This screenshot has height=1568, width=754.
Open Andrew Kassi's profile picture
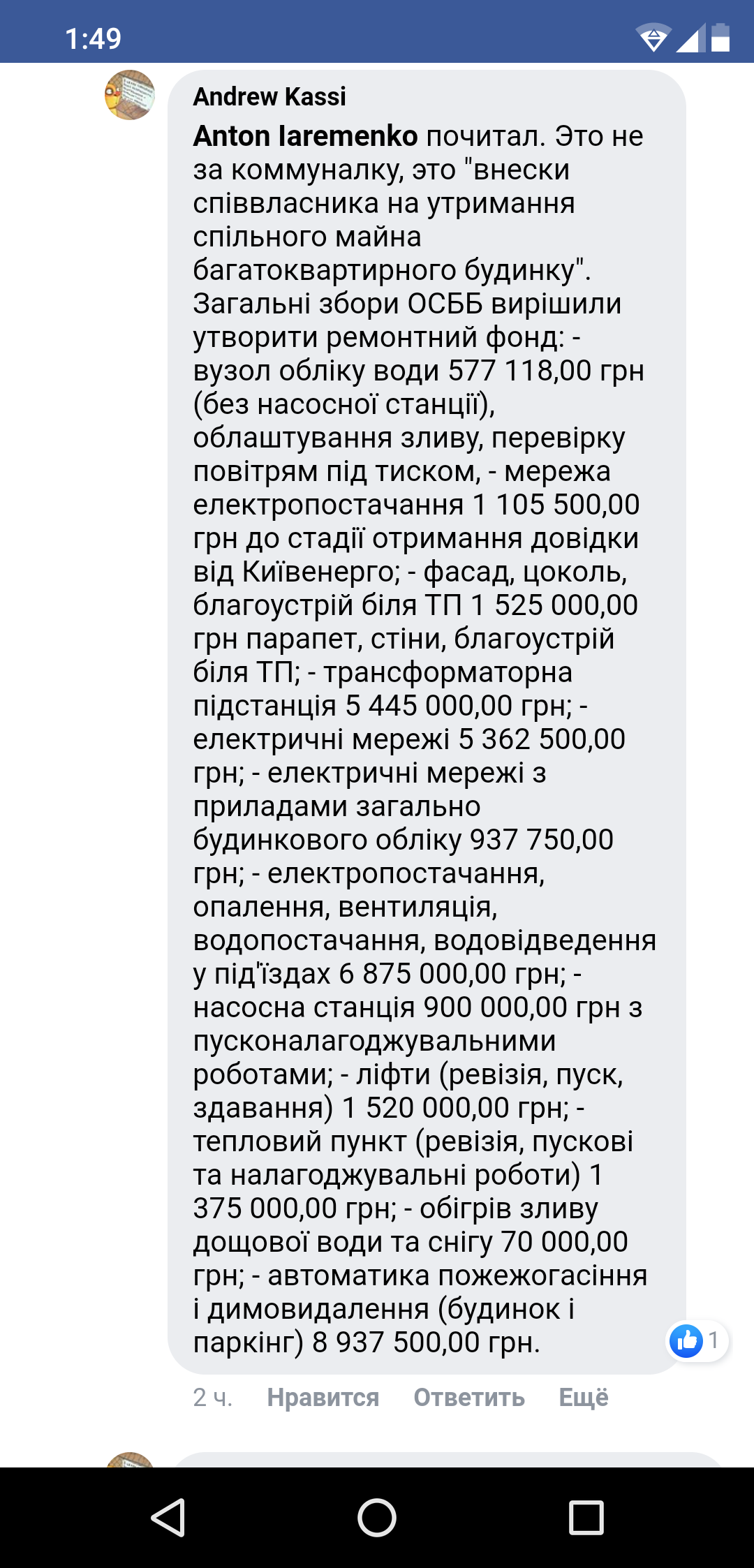130,95
